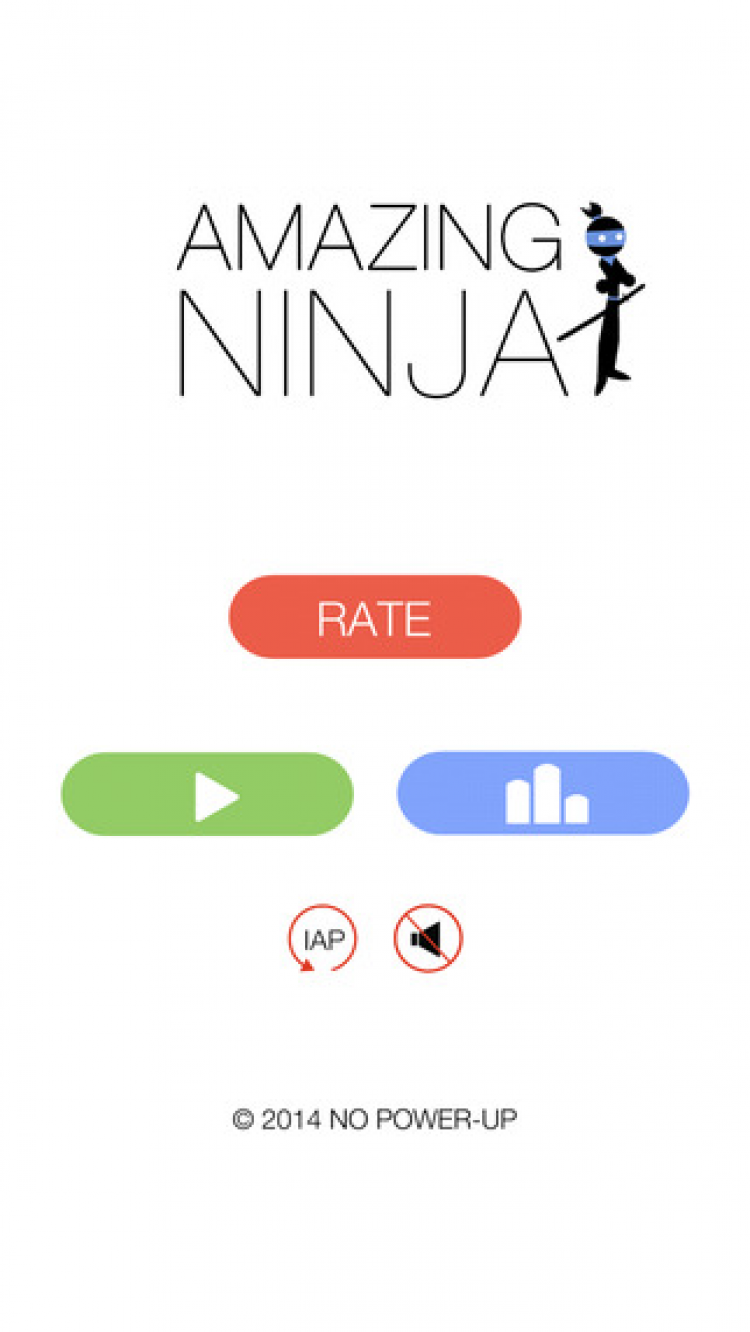Restore purchases via the IAP icon
This screenshot has width=750, height=1332.
[322, 939]
